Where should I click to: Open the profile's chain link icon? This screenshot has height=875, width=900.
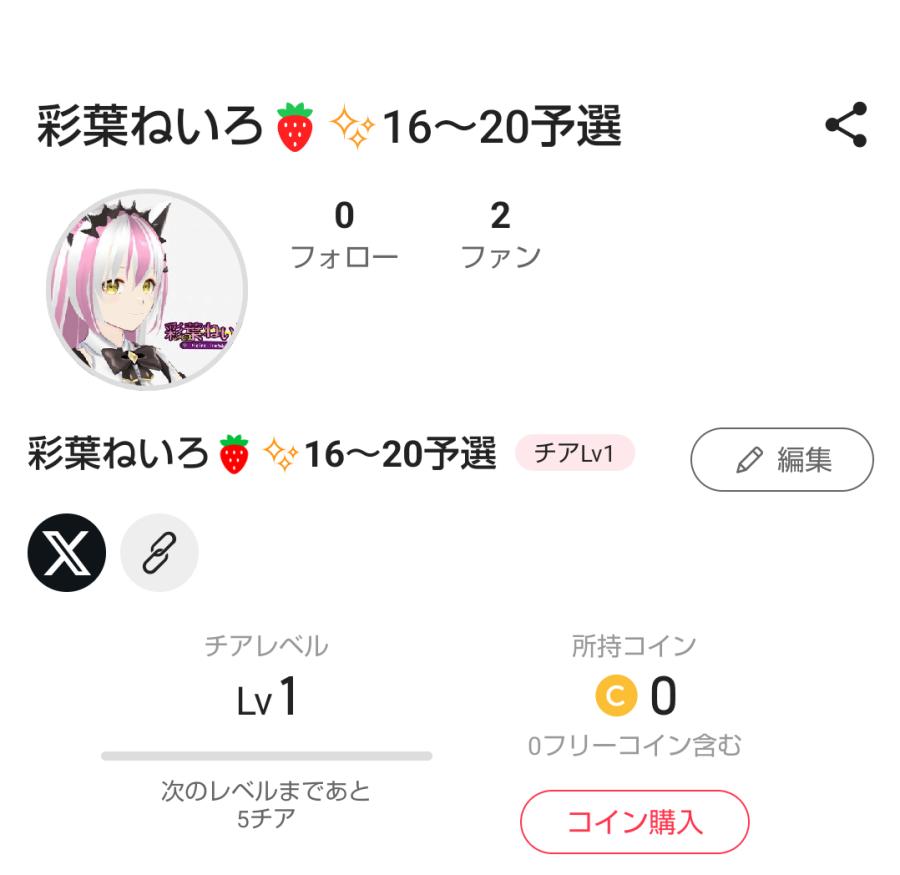(x=159, y=553)
